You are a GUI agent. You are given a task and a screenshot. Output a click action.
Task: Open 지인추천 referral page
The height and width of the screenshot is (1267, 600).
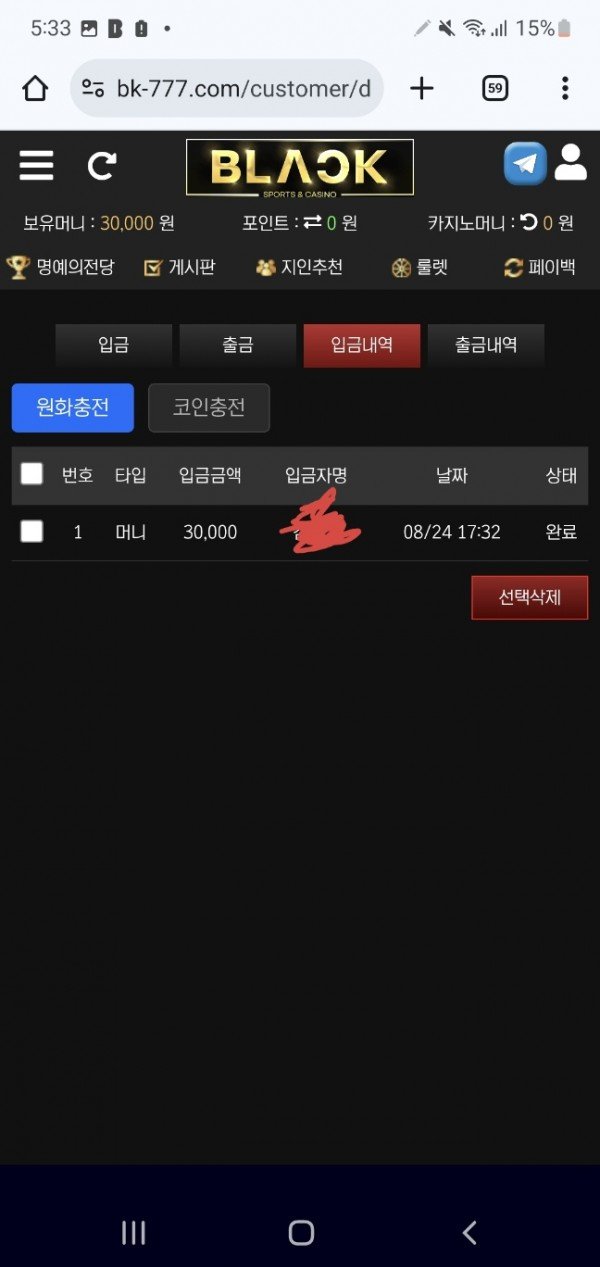pyautogui.click(x=299, y=267)
